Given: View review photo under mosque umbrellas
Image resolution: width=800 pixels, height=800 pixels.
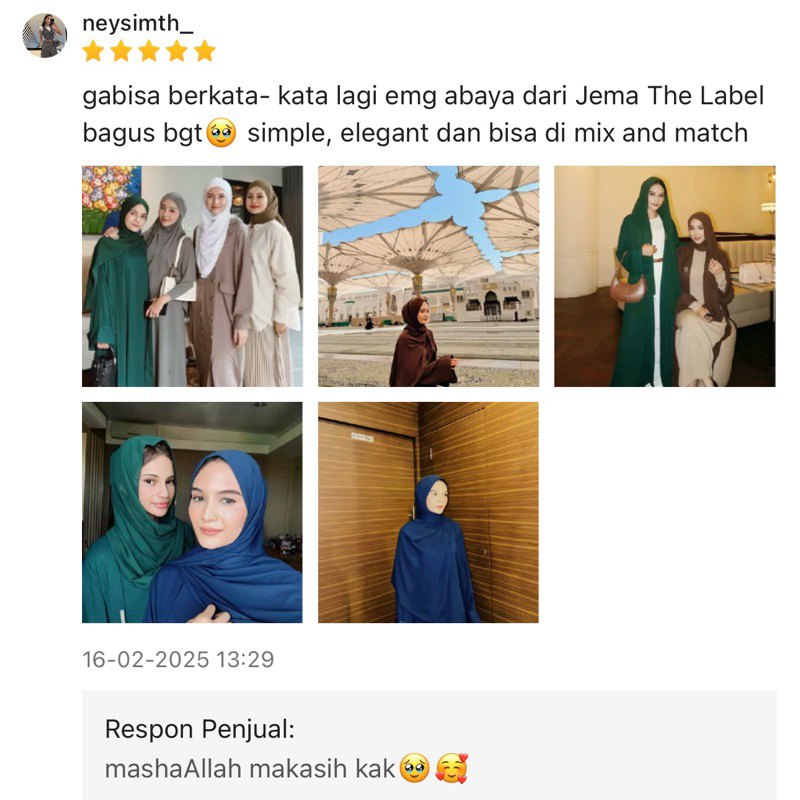Looking at the screenshot, I should (428, 276).
